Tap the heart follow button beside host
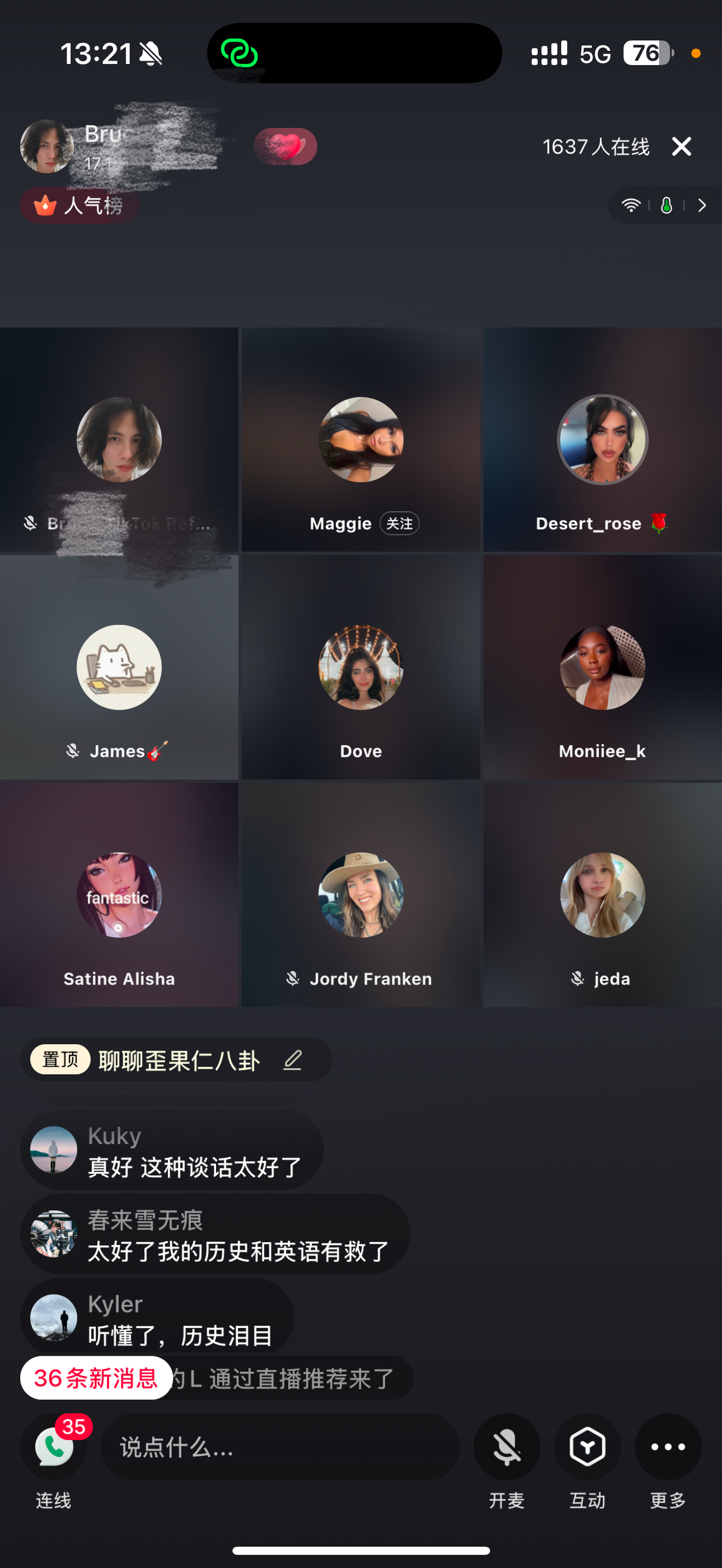 click(285, 147)
